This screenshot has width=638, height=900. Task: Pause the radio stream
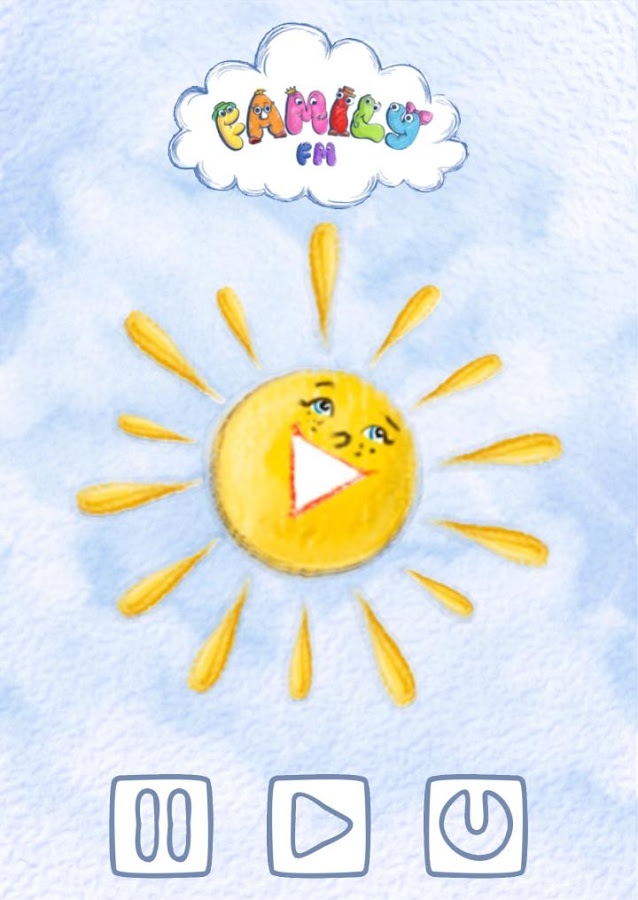point(161,825)
